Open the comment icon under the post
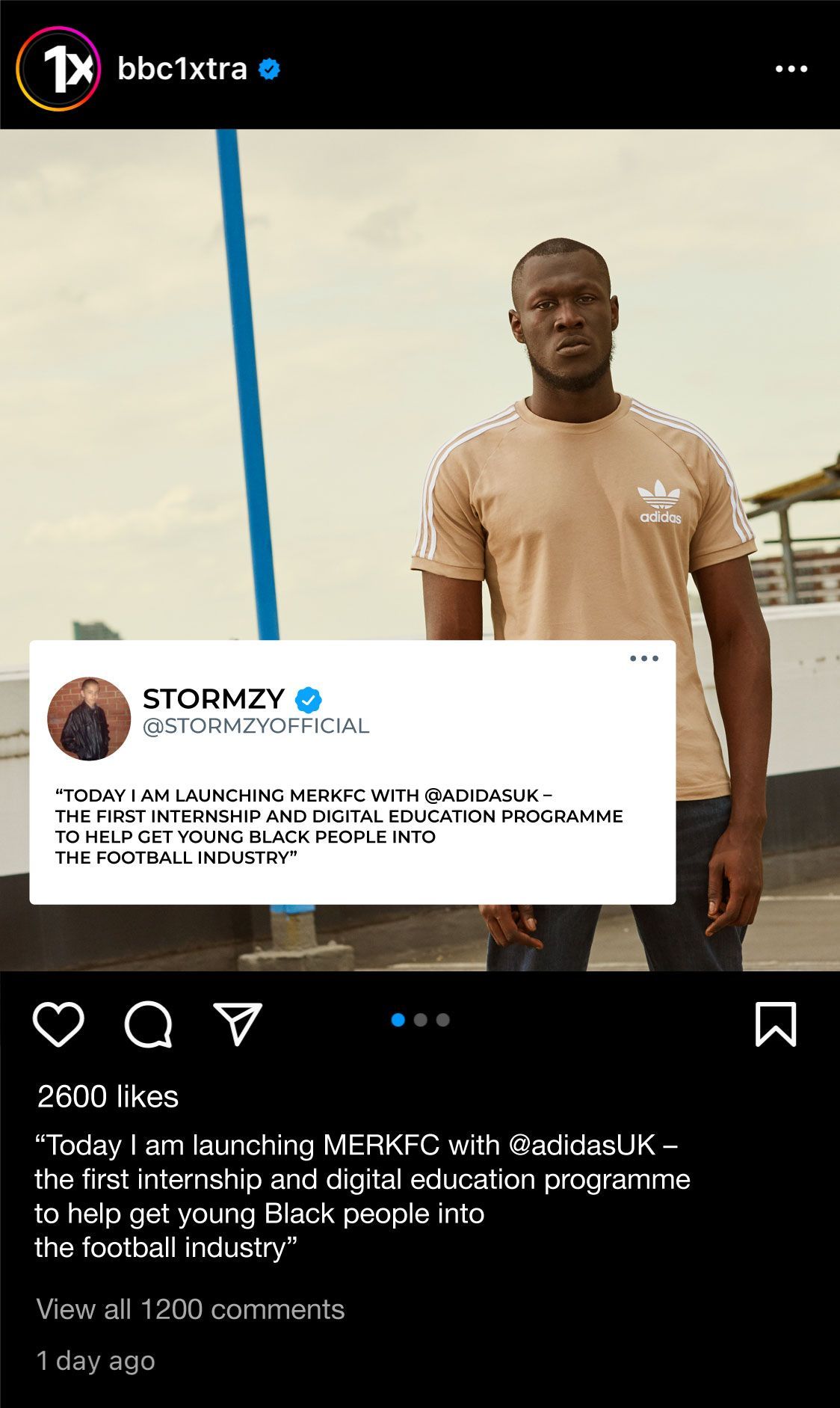Viewport: 840px width, 1408px height. 148,1024
